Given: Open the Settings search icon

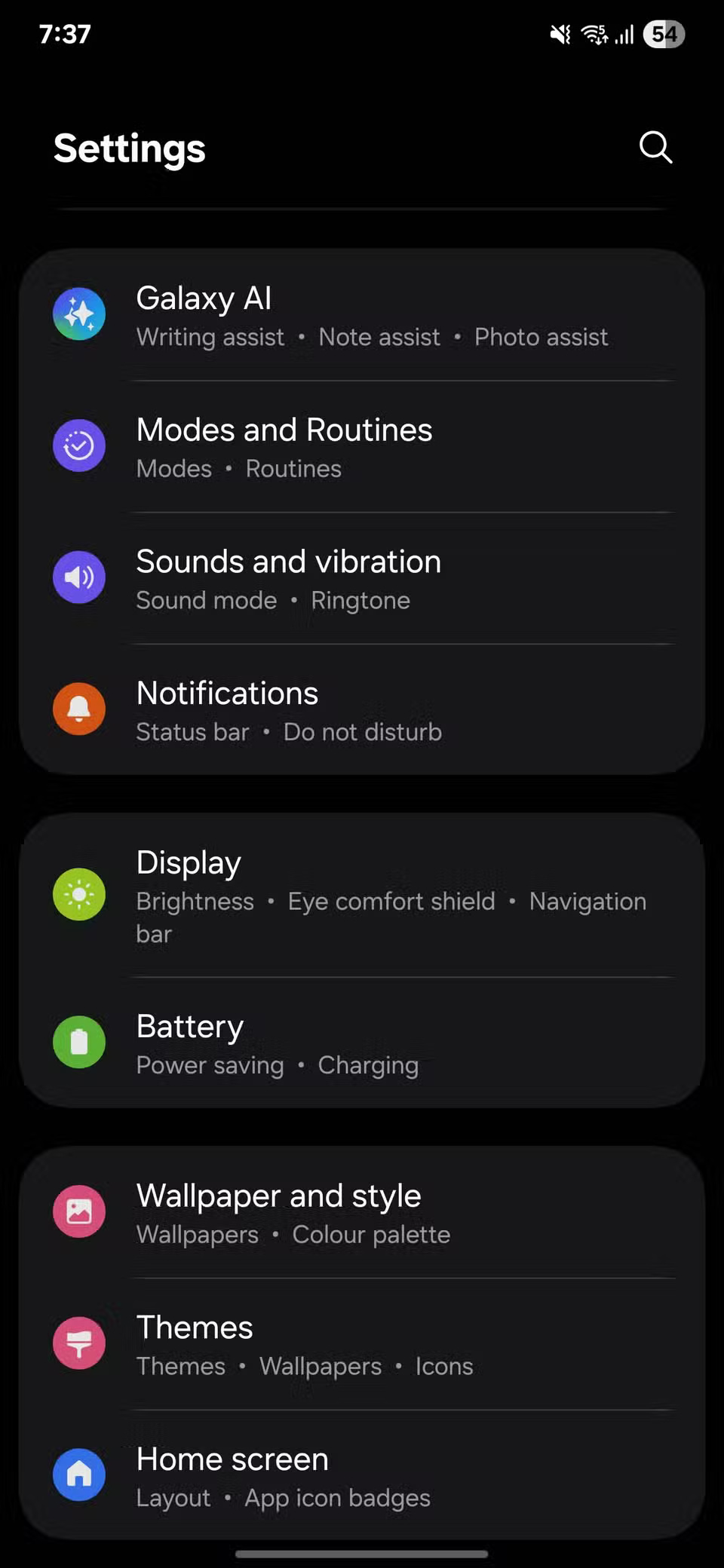Looking at the screenshot, I should point(655,148).
